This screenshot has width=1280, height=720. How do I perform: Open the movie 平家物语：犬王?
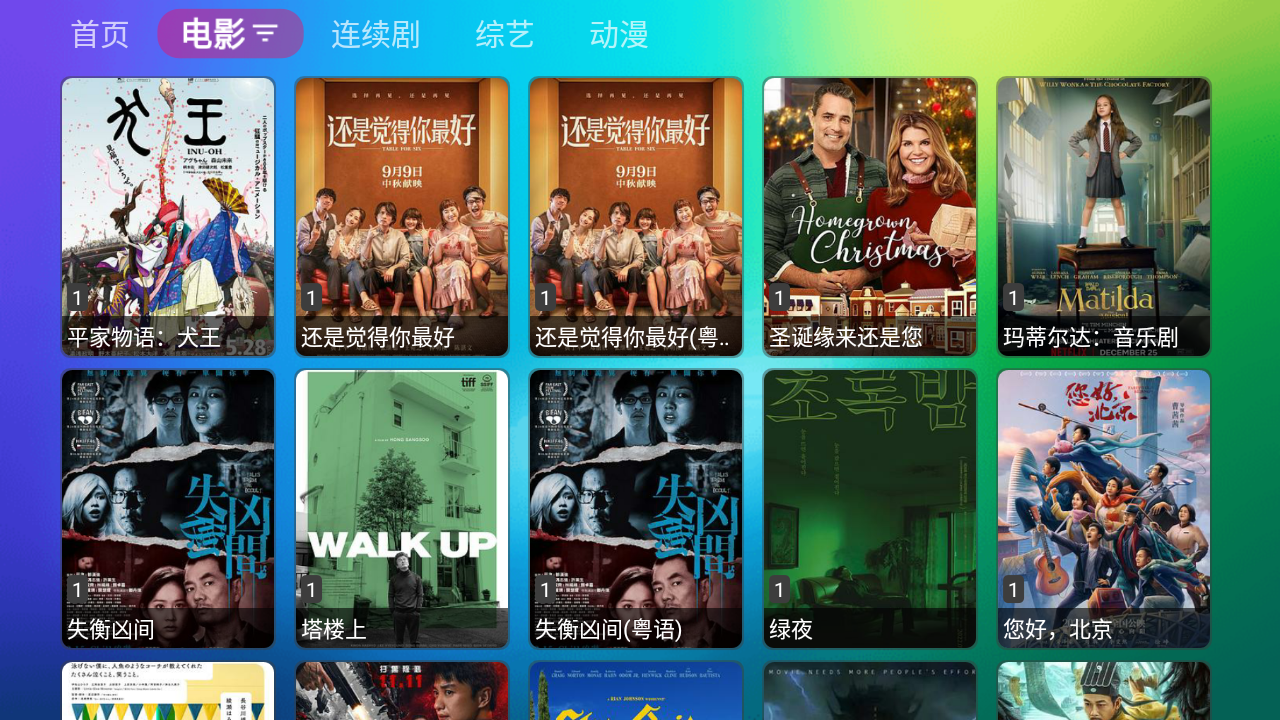168,216
